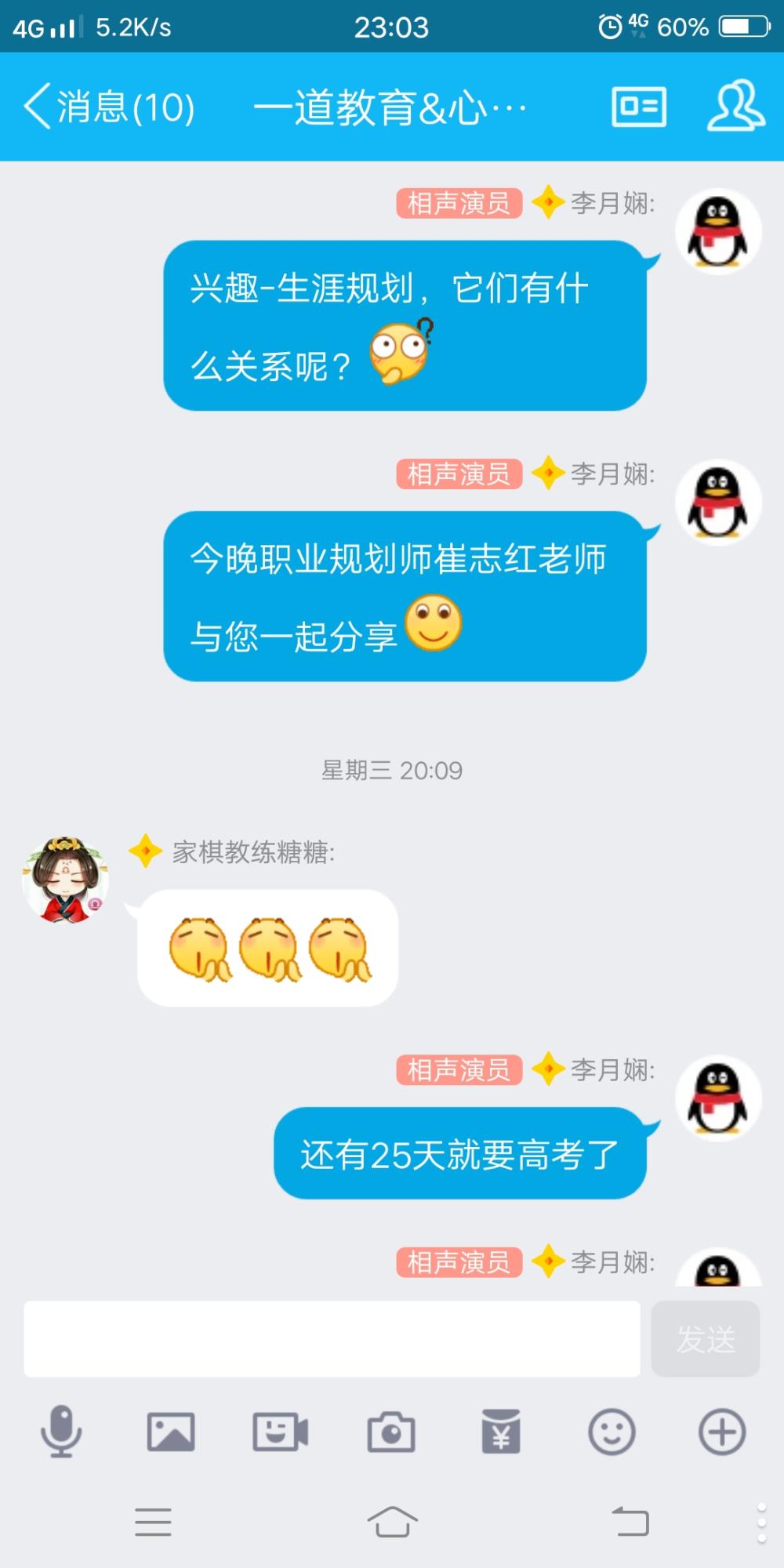Image resolution: width=784 pixels, height=1568 pixels.
Task: Open the image gallery picker
Action: coord(171,1432)
